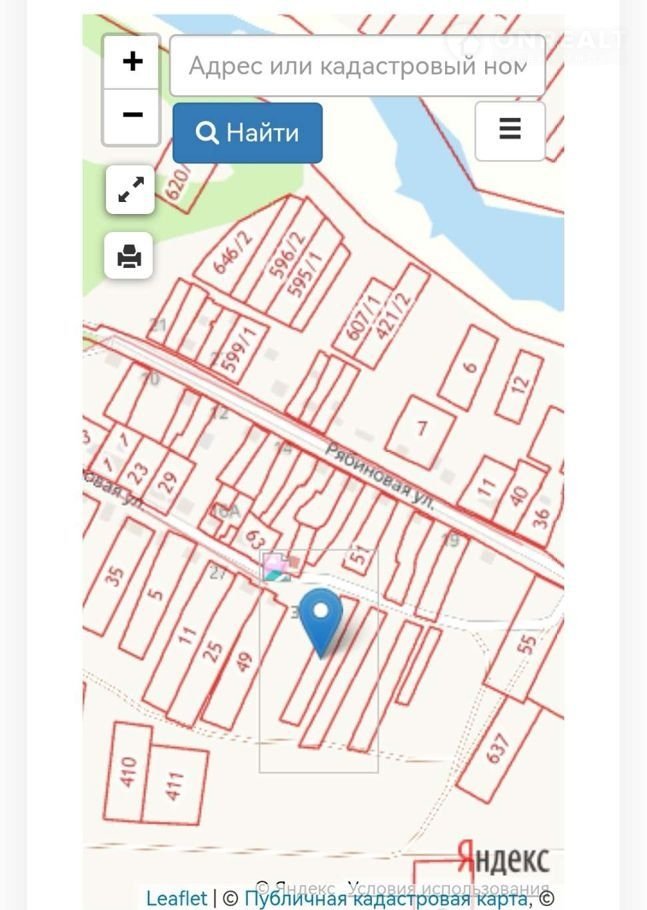The height and width of the screenshot is (910, 647).
Task: Open the Leaflet attribution link
Action: click(x=177, y=898)
